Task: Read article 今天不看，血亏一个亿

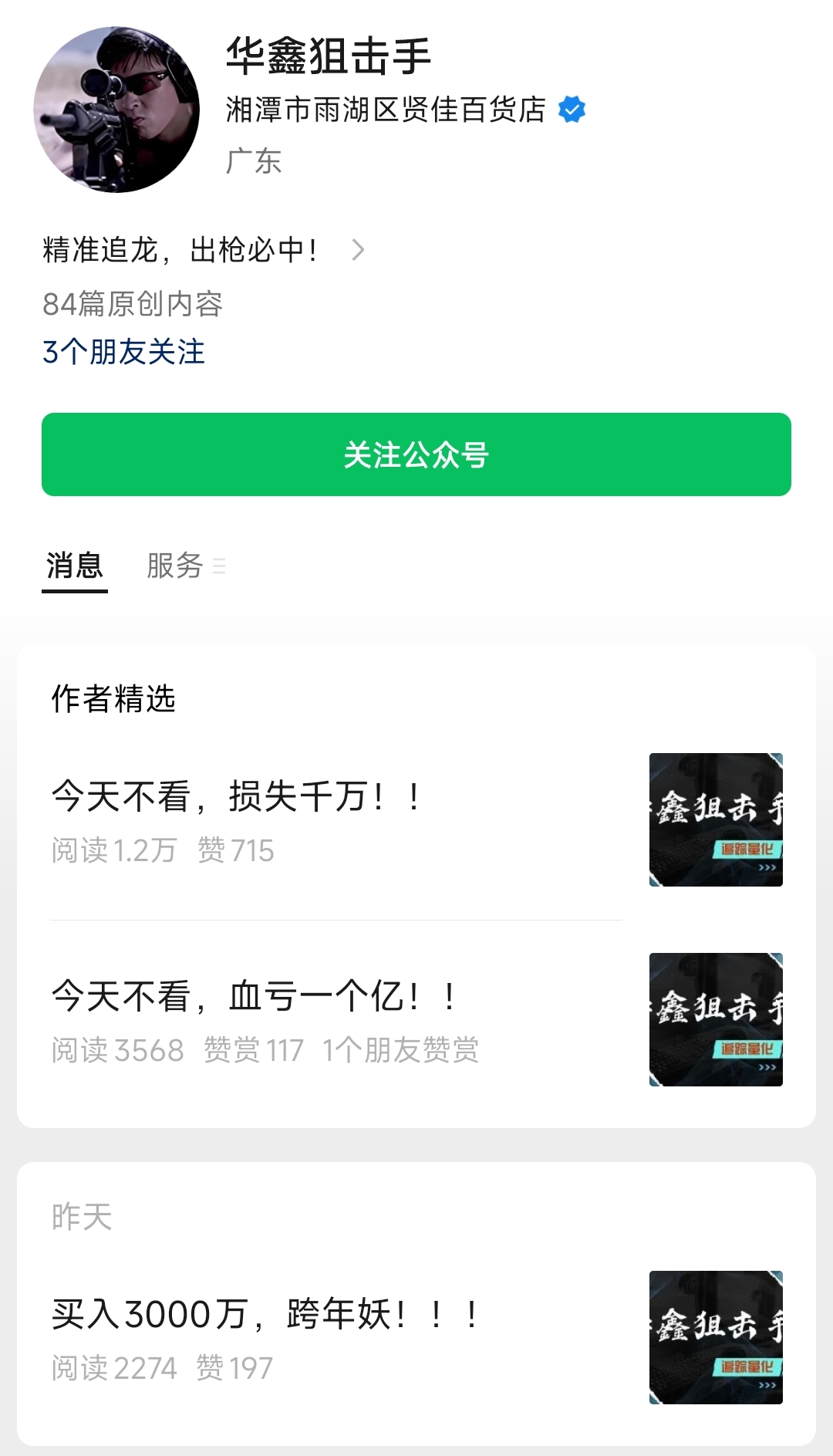Action: [255, 996]
